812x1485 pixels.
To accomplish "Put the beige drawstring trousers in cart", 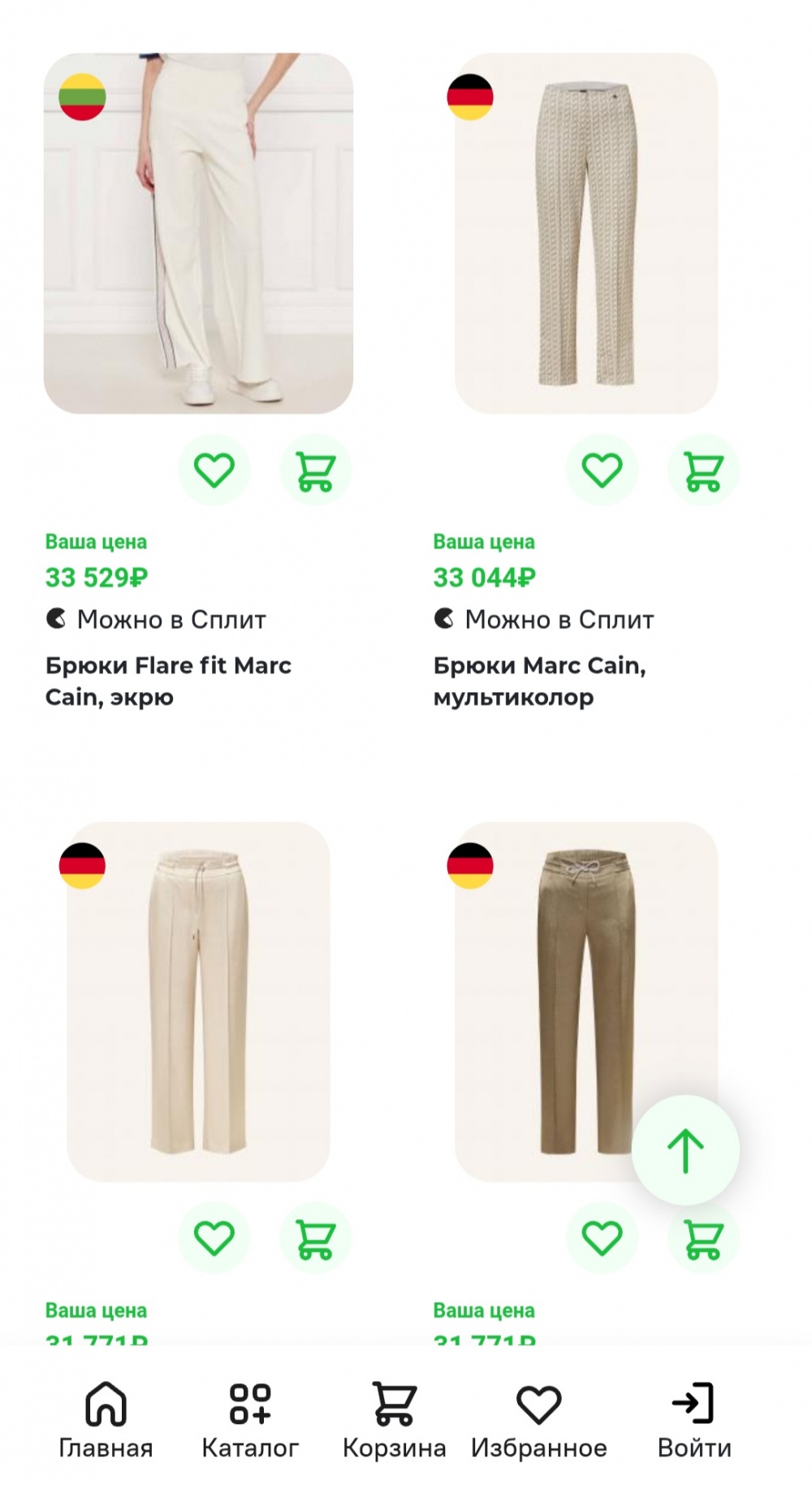I will (x=315, y=1238).
